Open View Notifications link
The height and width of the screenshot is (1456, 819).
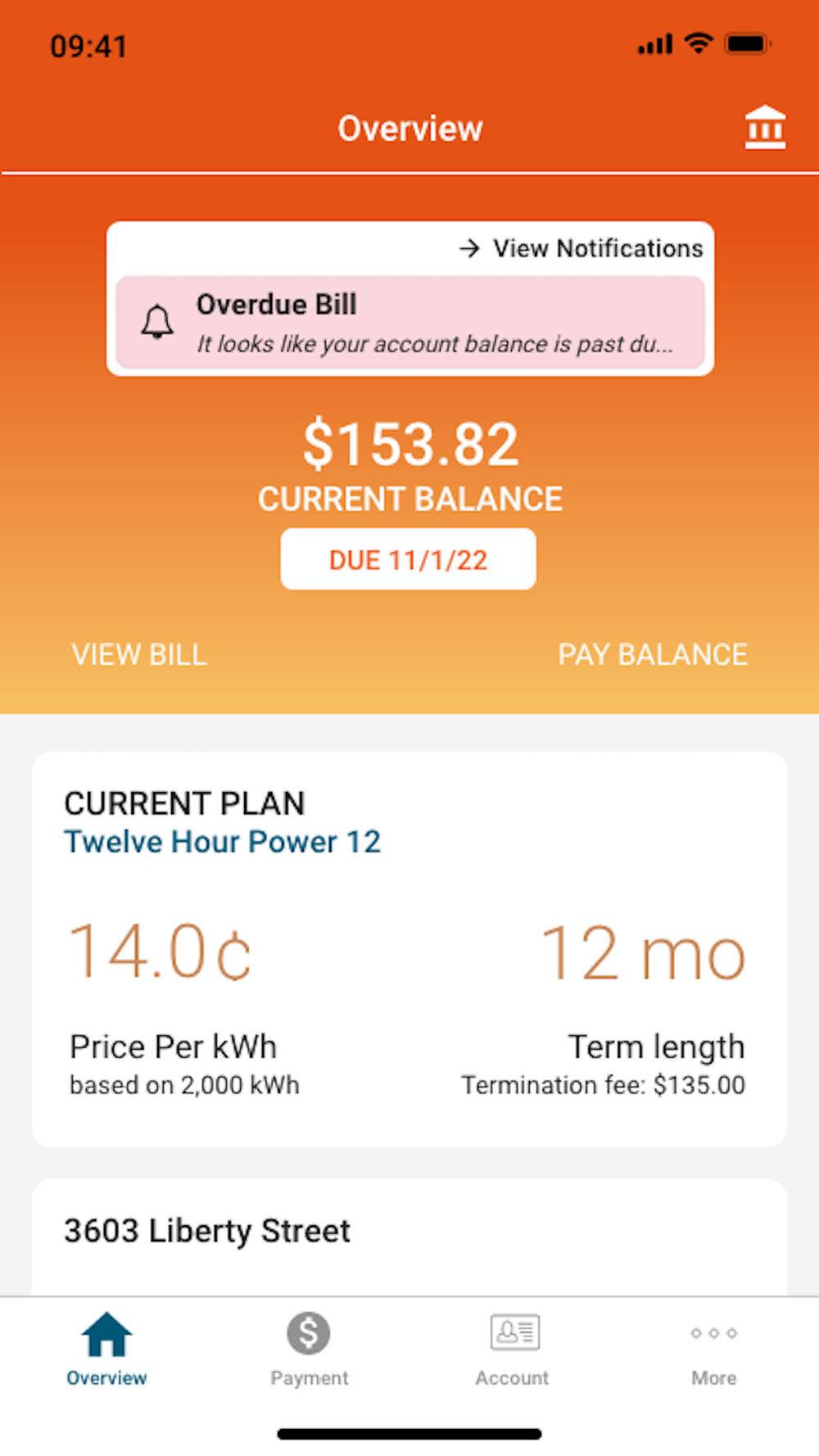point(581,248)
